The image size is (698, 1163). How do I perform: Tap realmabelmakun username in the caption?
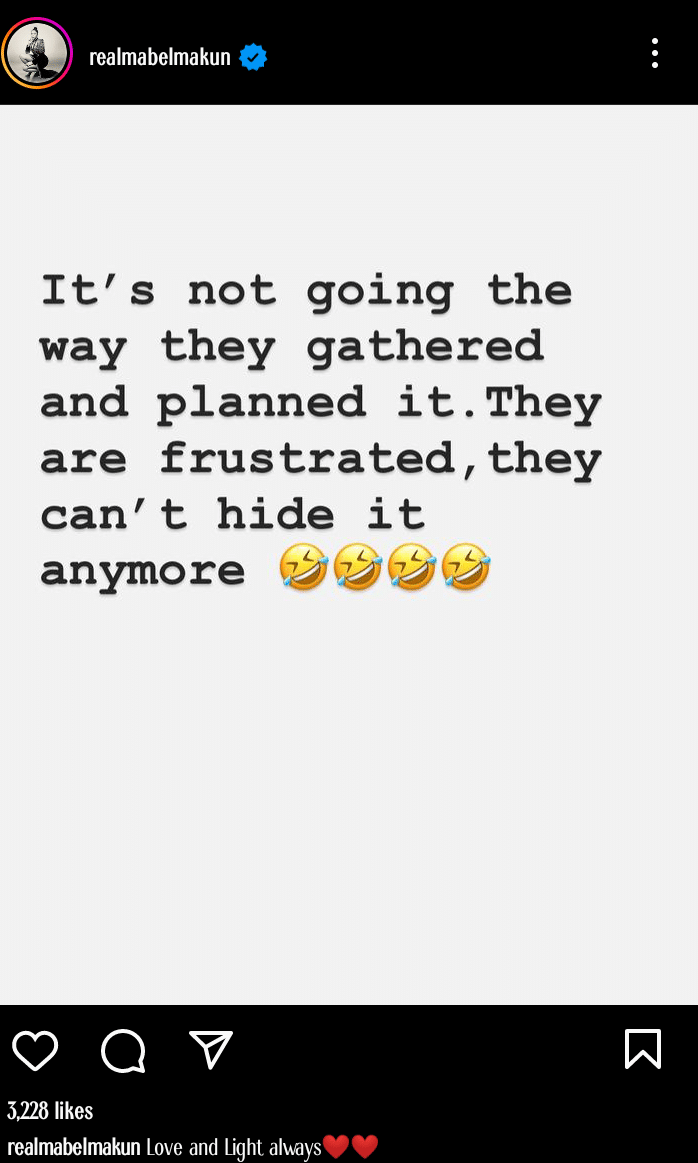pos(73,1146)
